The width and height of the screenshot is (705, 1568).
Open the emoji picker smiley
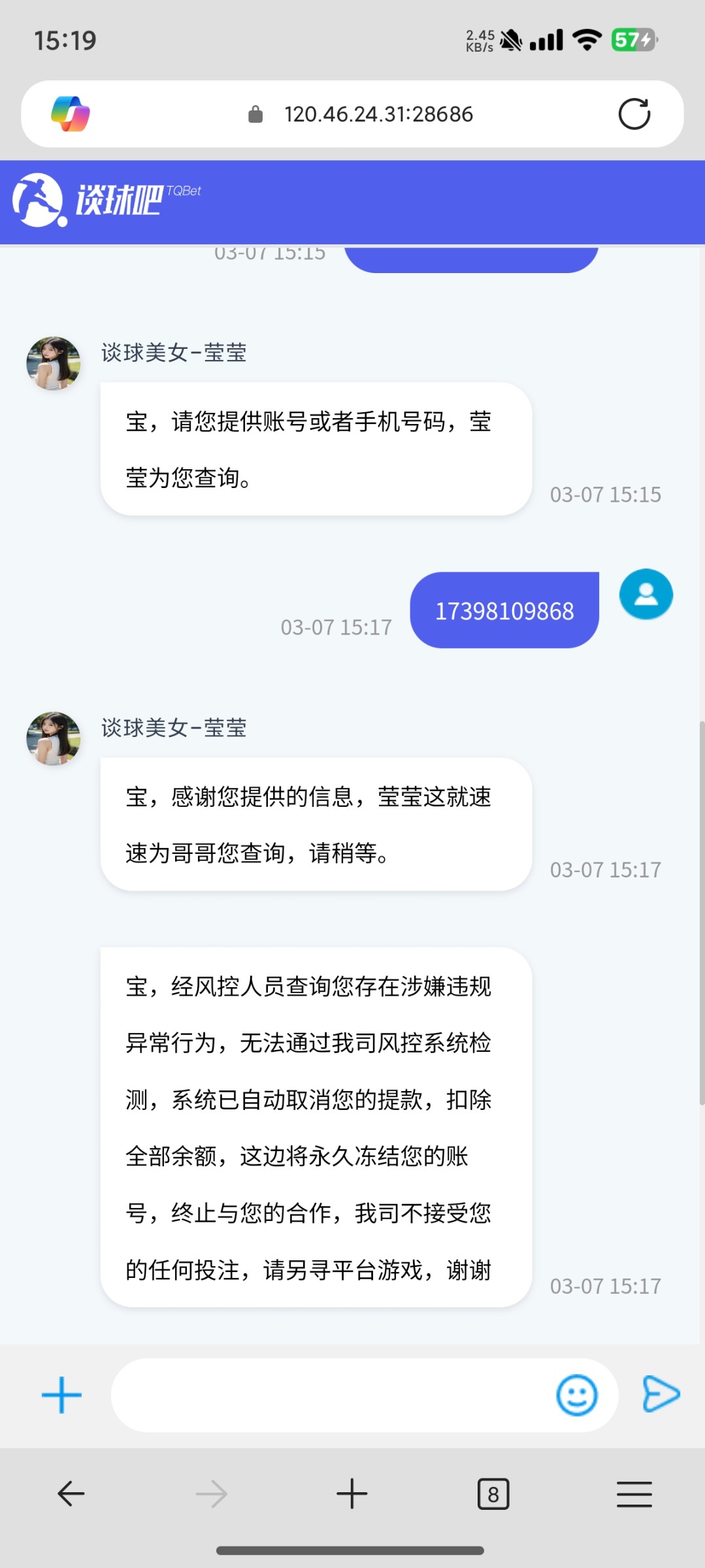[x=576, y=1395]
